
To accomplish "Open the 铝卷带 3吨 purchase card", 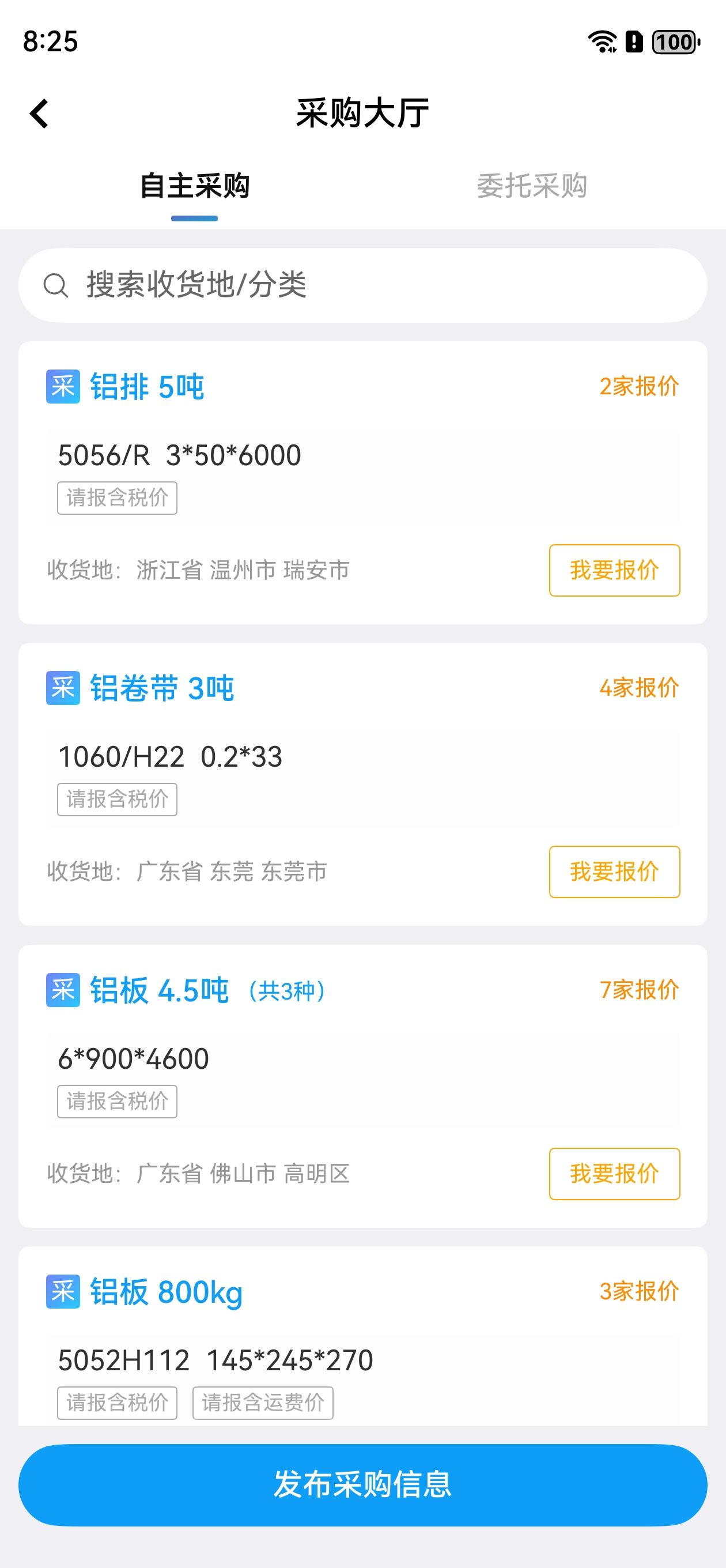I will (362, 784).
